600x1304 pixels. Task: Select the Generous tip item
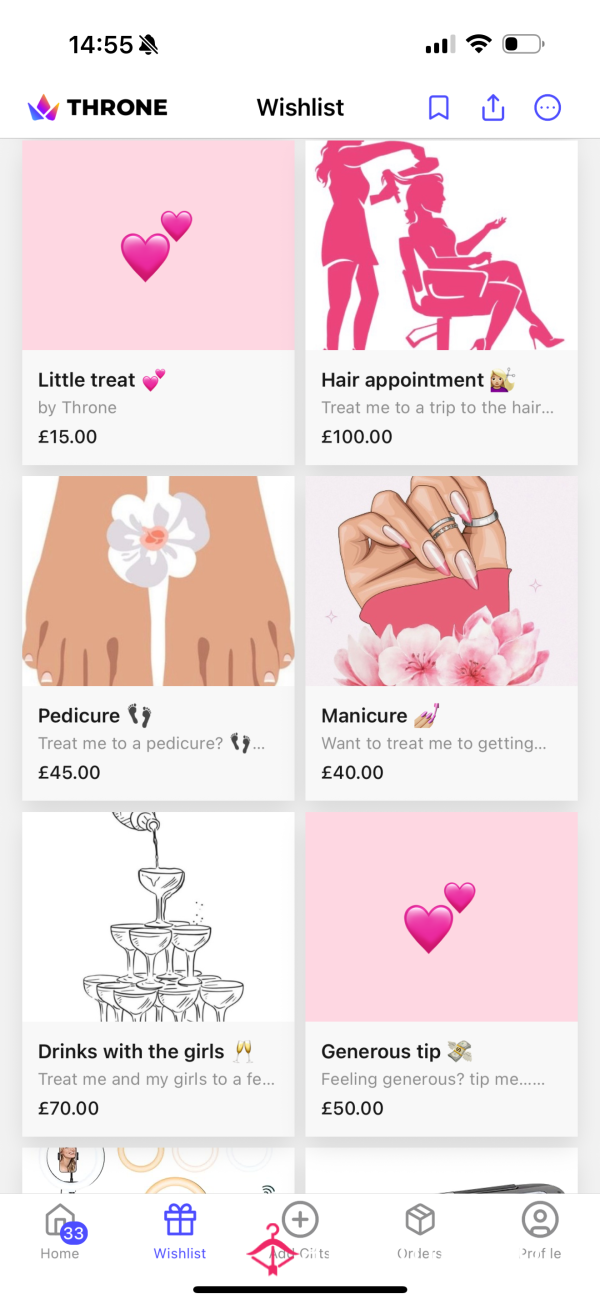pyautogui.click(x=441, y=974)
